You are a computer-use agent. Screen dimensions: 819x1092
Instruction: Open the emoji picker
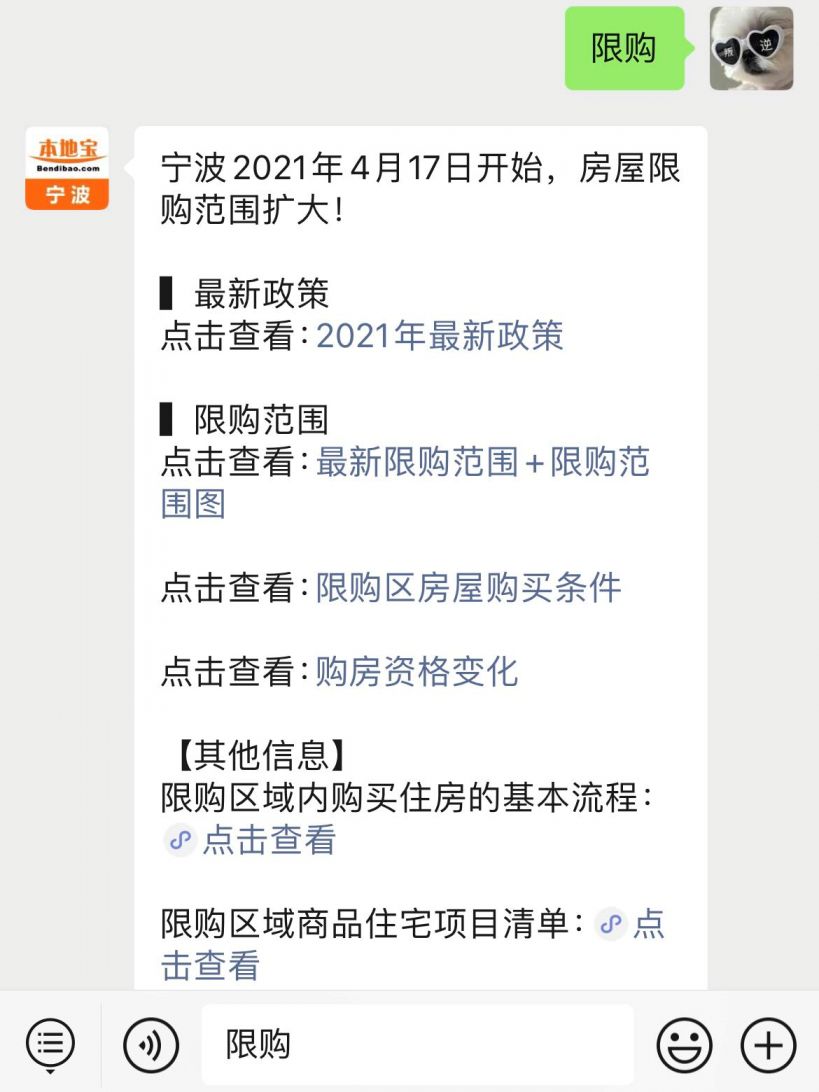(x=684, y=1045)
